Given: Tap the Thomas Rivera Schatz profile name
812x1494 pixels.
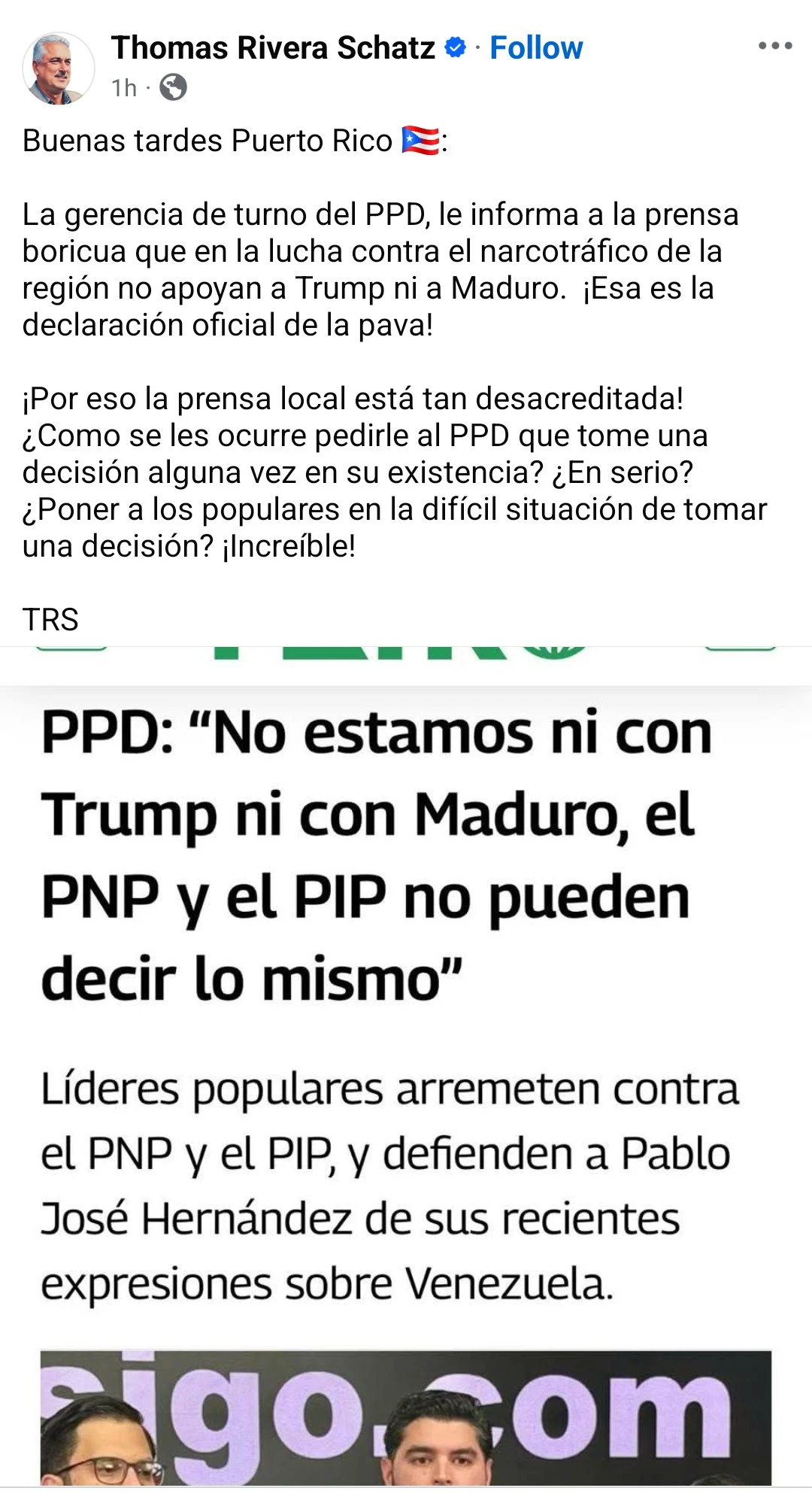Looking at the screenshot, I should [x=273, y=48].
